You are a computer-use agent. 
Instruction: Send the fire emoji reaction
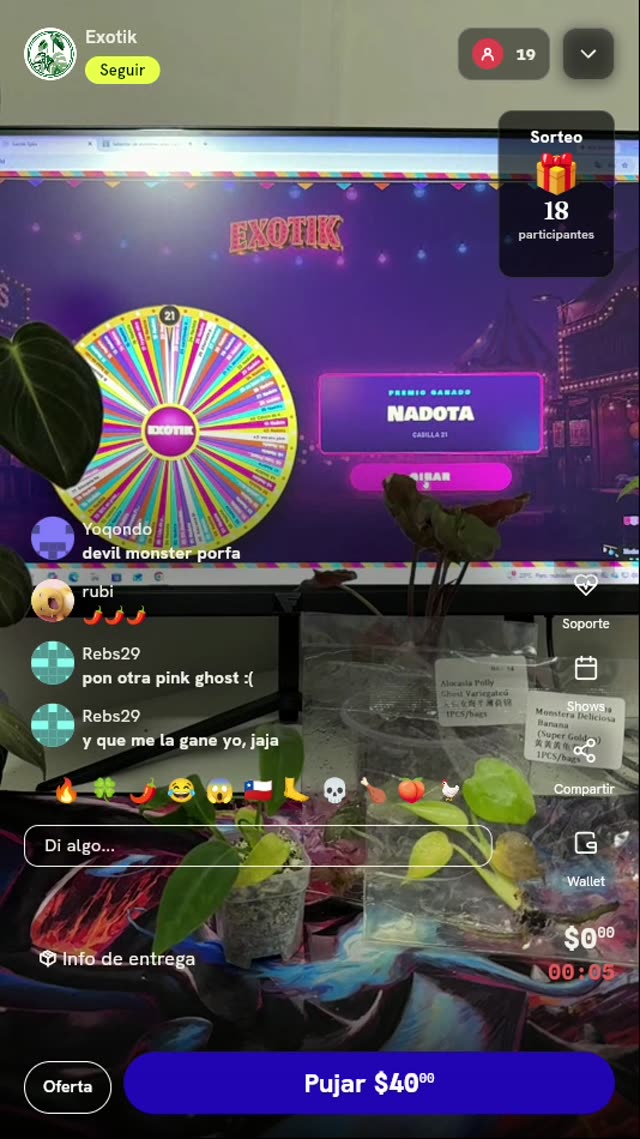(65, 790)
